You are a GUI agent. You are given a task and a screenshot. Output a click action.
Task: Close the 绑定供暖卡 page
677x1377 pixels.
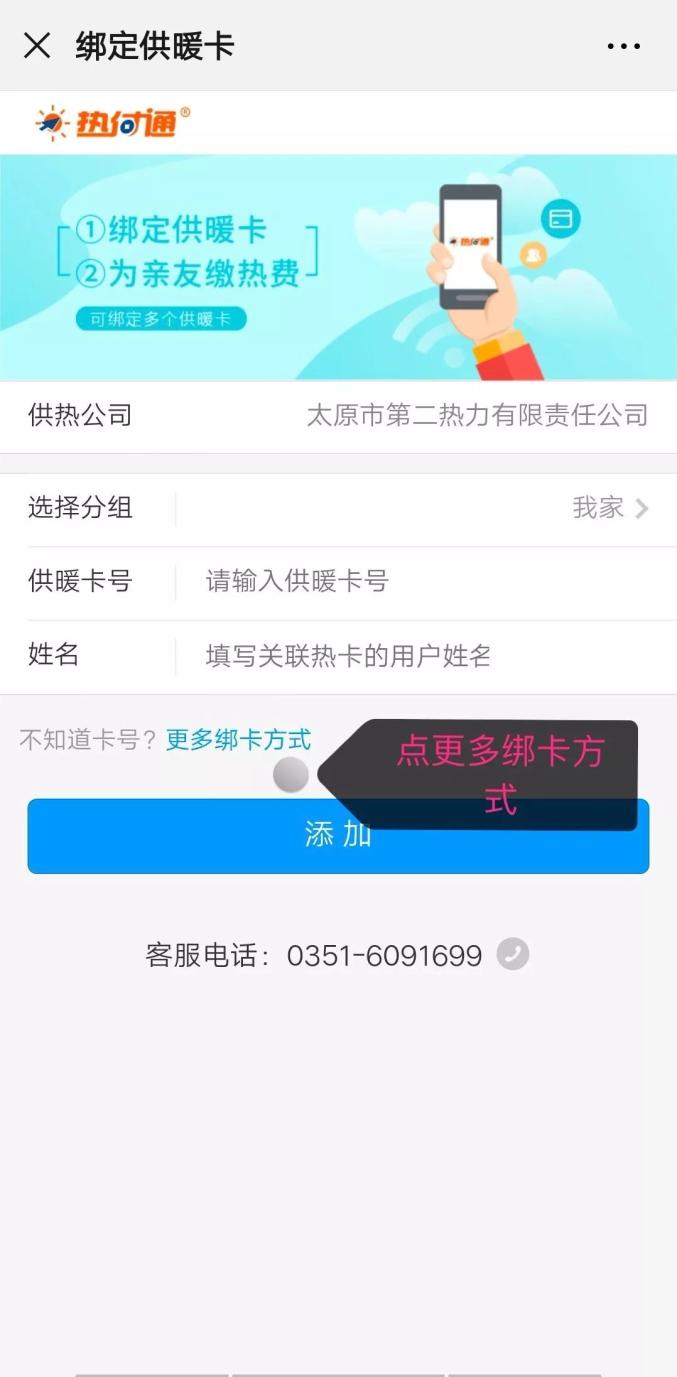pyautogui.click(x=37, y=46)
